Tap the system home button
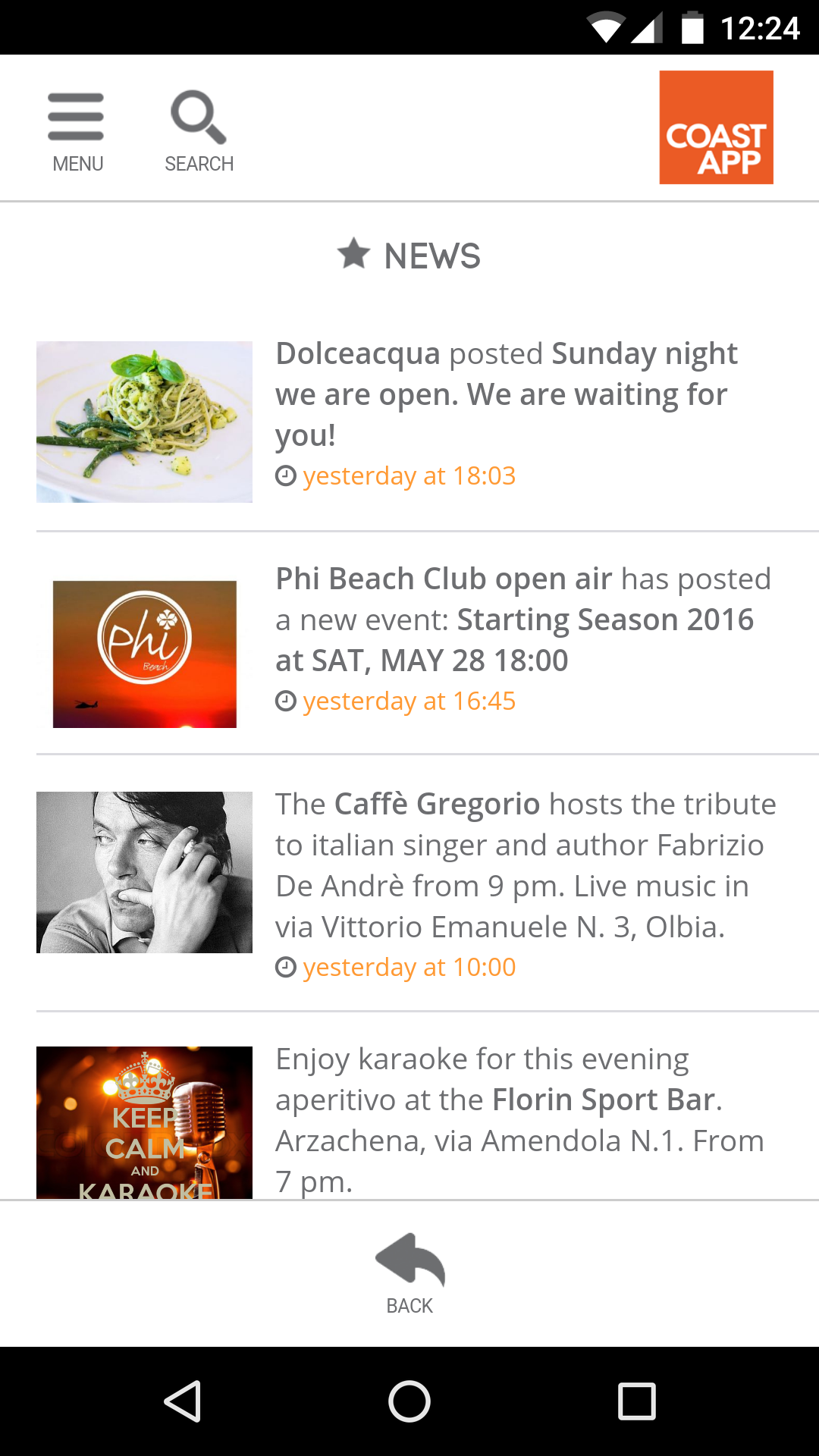Screen dimensions: 819x1456 click(x=409, y=1401)
